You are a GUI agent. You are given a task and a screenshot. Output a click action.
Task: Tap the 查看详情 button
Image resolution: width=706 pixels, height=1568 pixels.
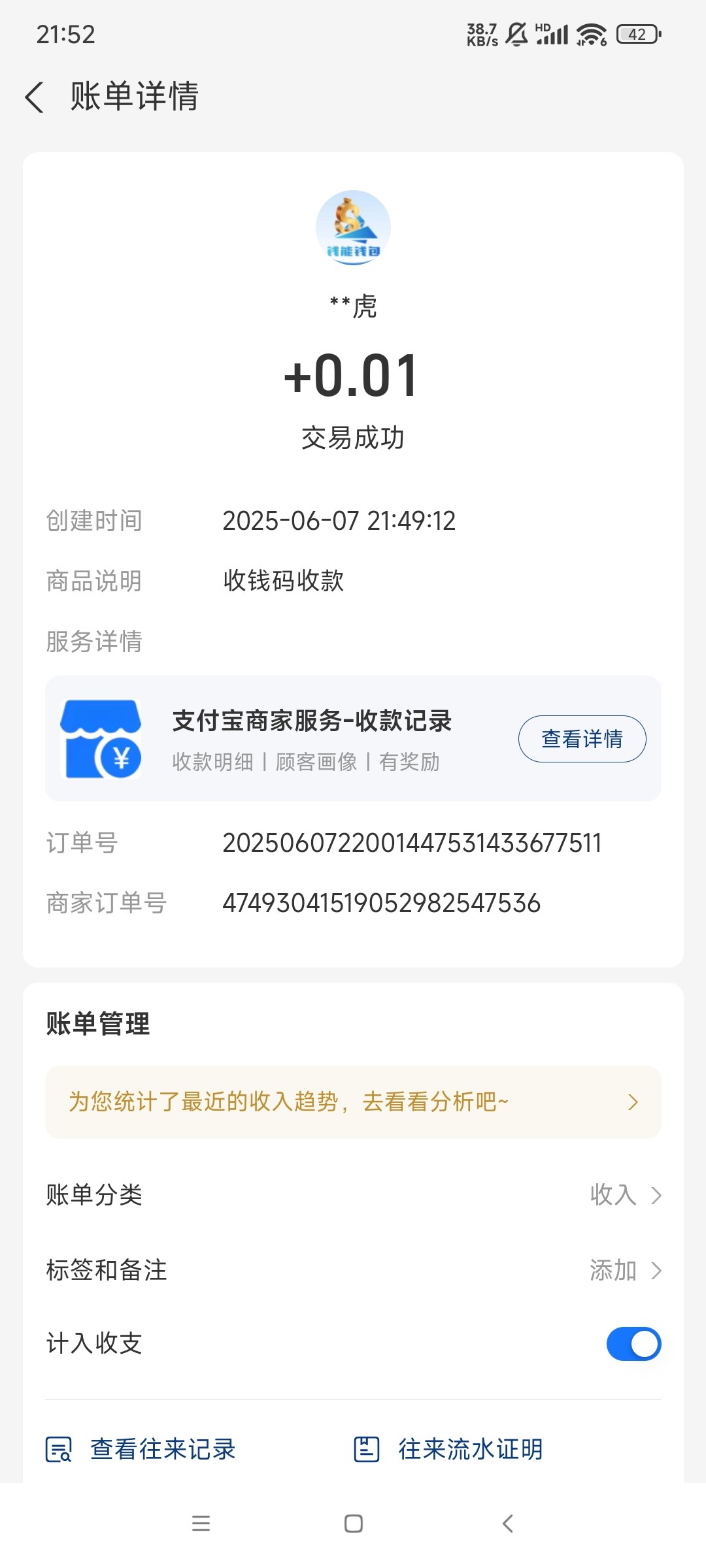click(582, 739)
